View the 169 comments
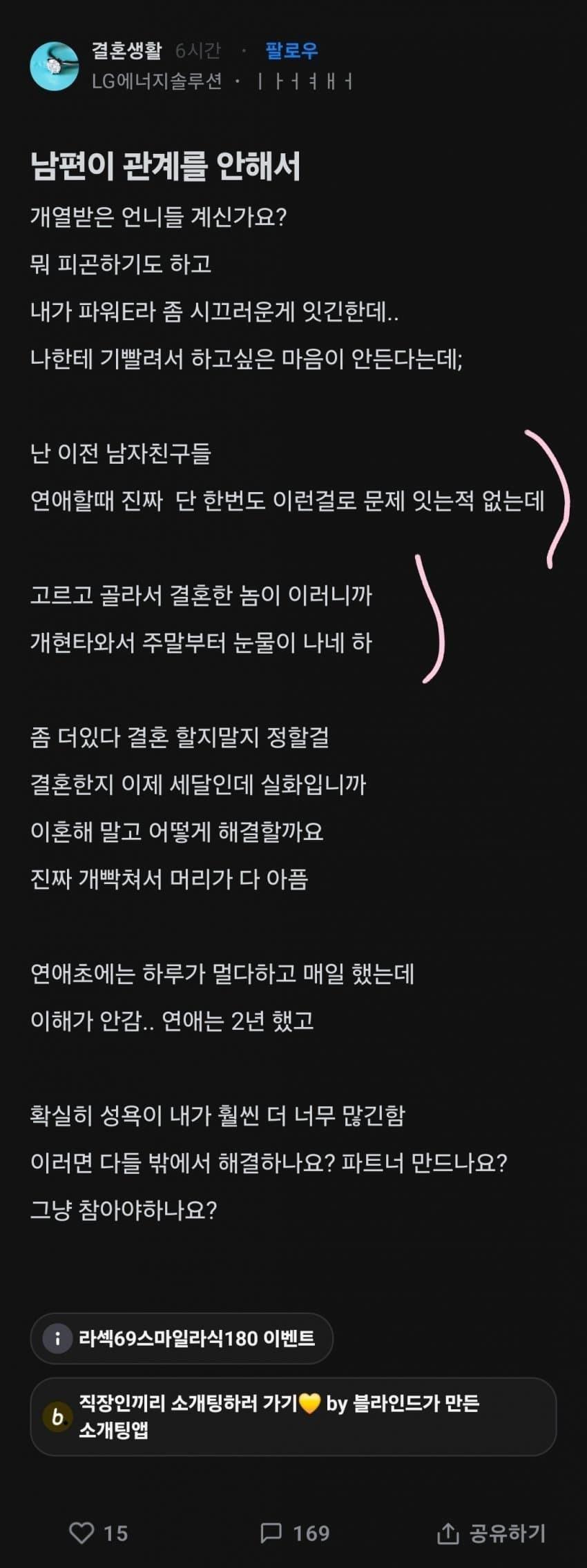The width and height of the screenshot is (587, 1568). (295, 1533)
